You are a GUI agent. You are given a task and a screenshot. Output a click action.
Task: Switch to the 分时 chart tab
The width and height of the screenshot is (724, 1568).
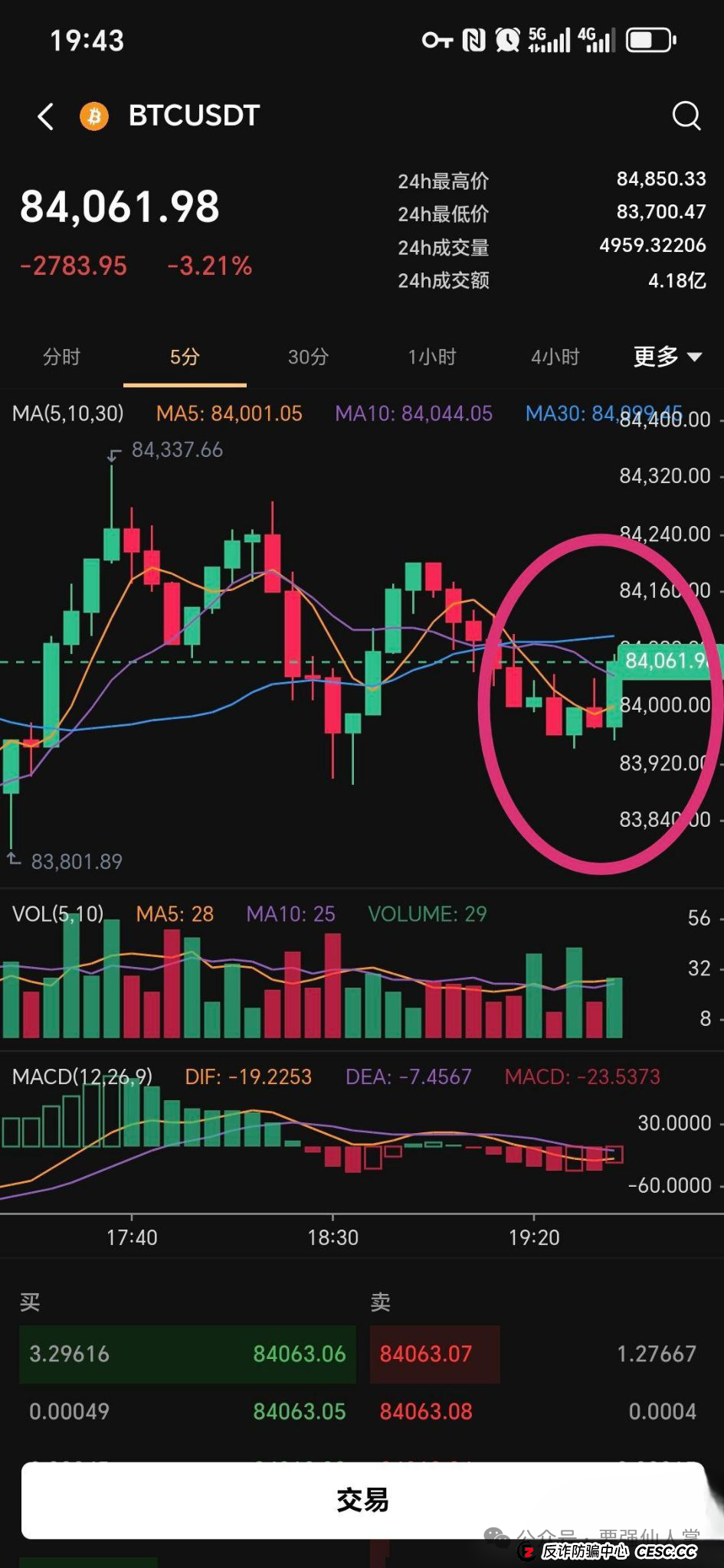click(61, 357)
